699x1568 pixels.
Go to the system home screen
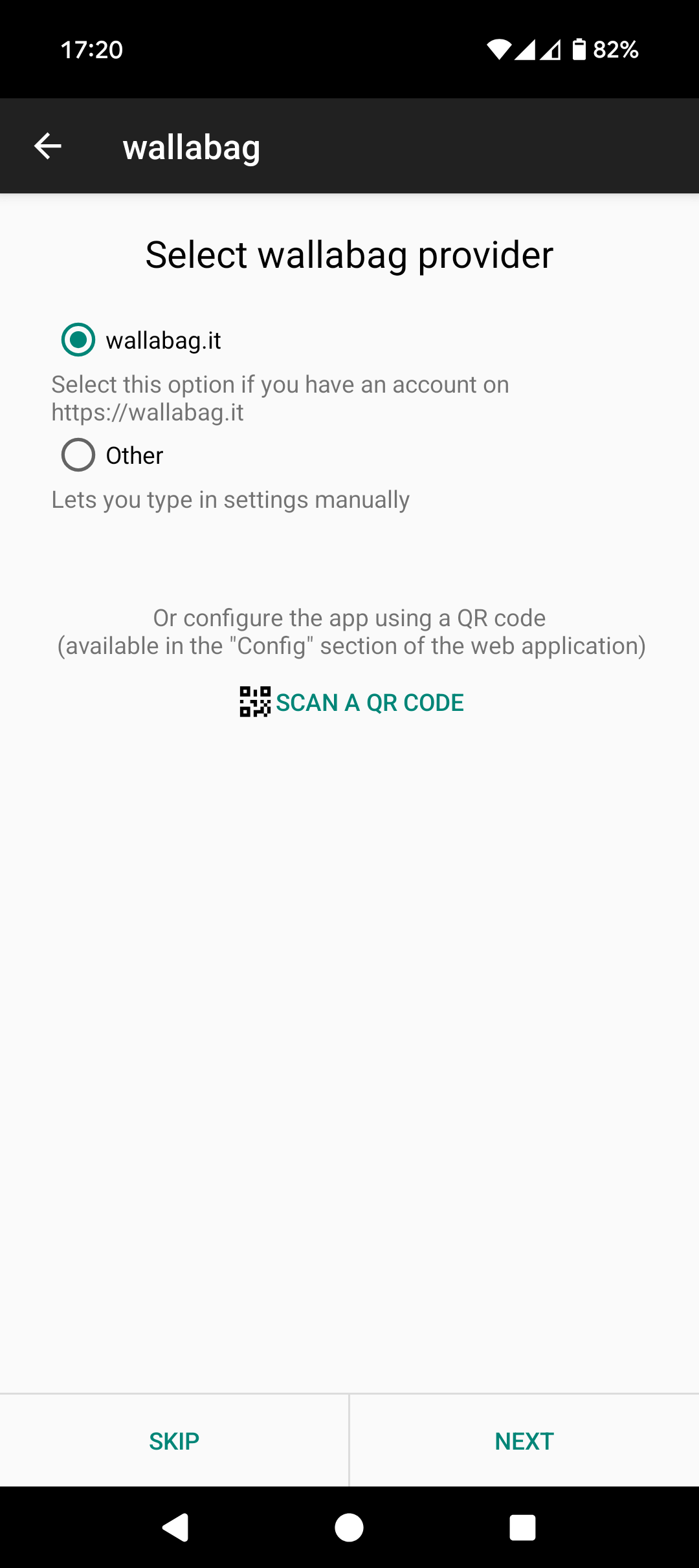349,1528
